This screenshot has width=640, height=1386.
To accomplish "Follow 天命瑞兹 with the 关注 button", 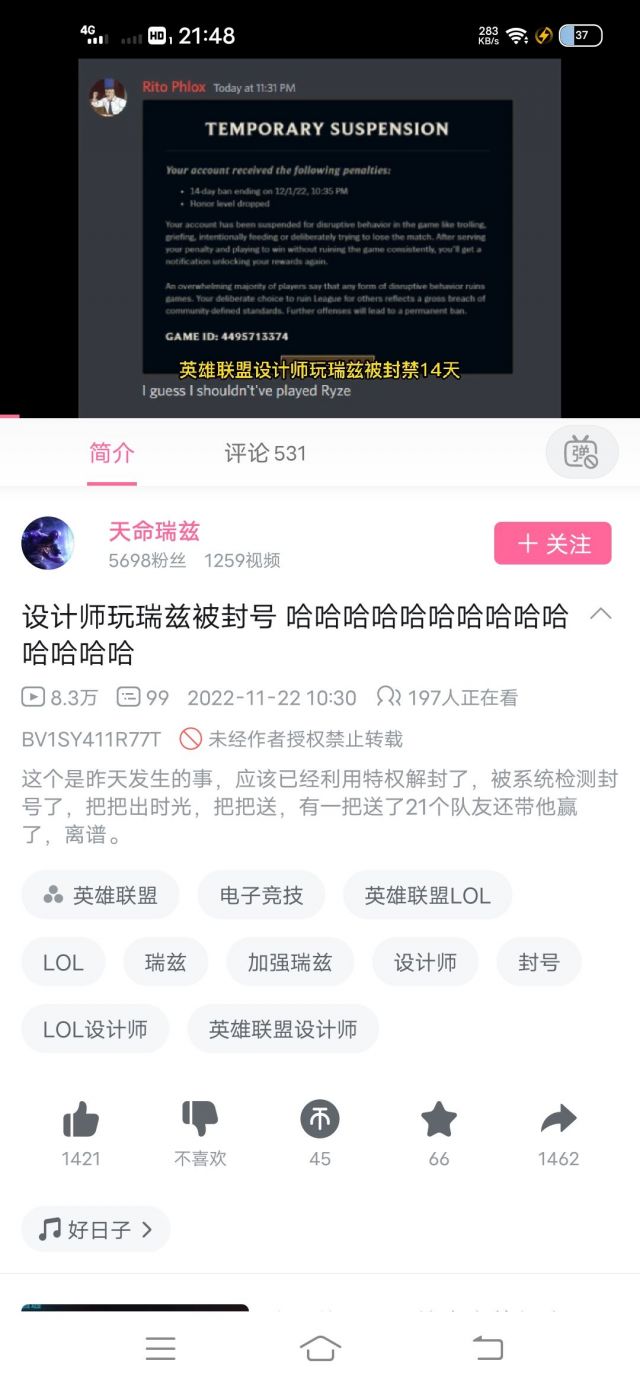I will tap(552, 544).
